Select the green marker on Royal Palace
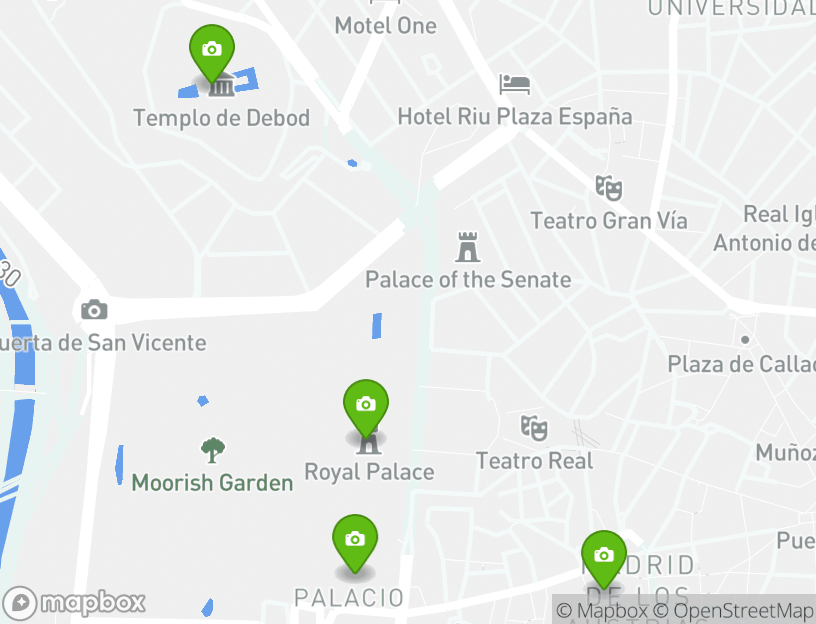This screenshot has height=624, width=816. coord(366,406)
